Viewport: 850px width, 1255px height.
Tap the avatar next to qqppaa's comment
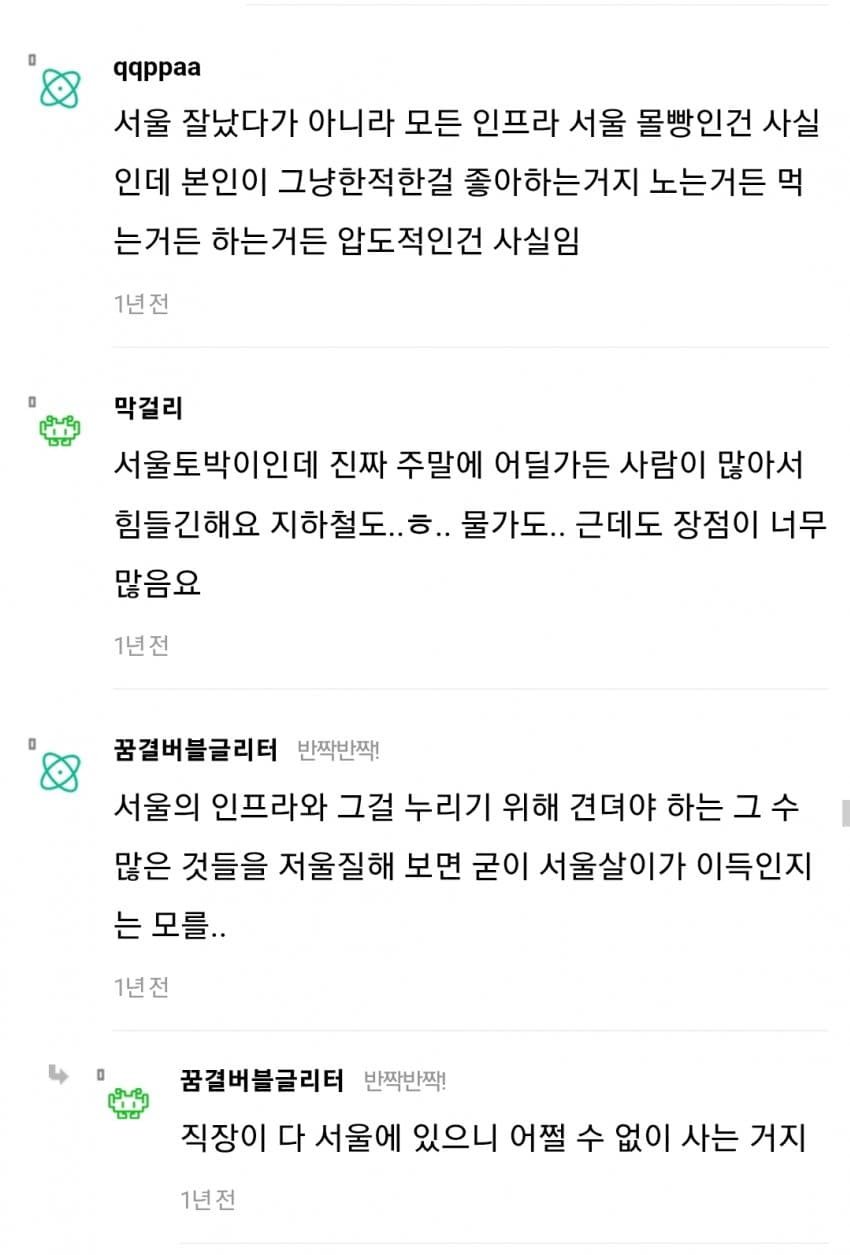pyautogui.click(x=60, y=88)
